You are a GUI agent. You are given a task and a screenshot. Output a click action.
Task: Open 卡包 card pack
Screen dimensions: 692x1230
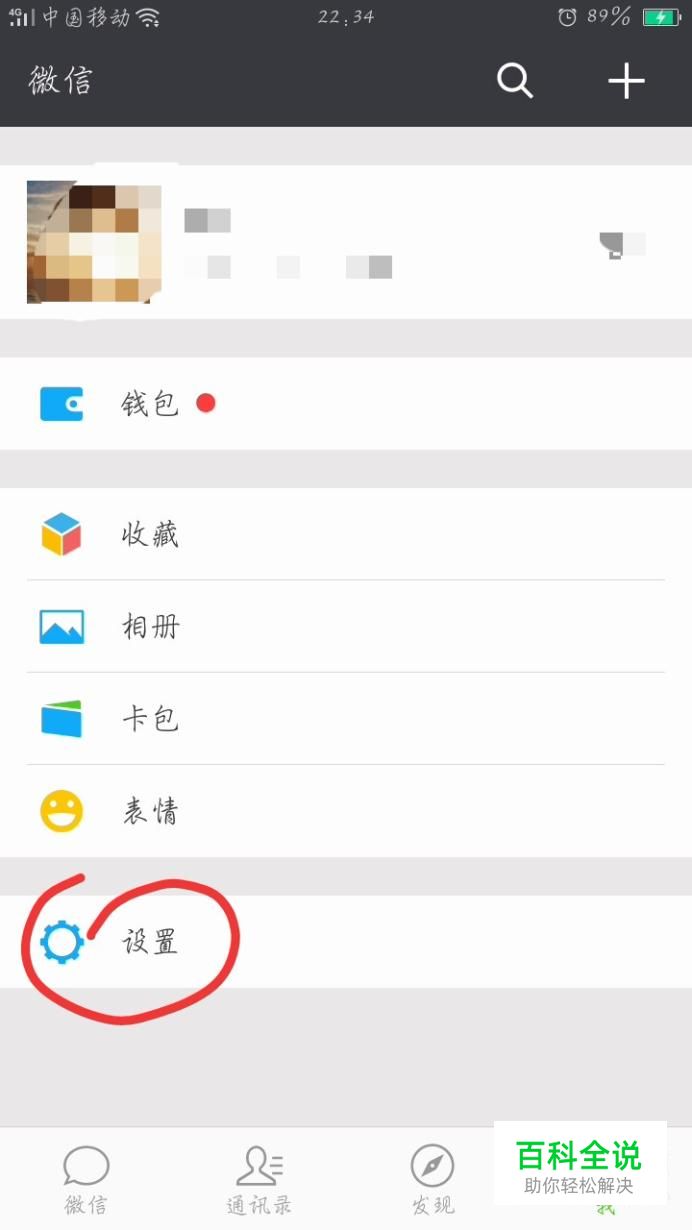coord(346,718)
